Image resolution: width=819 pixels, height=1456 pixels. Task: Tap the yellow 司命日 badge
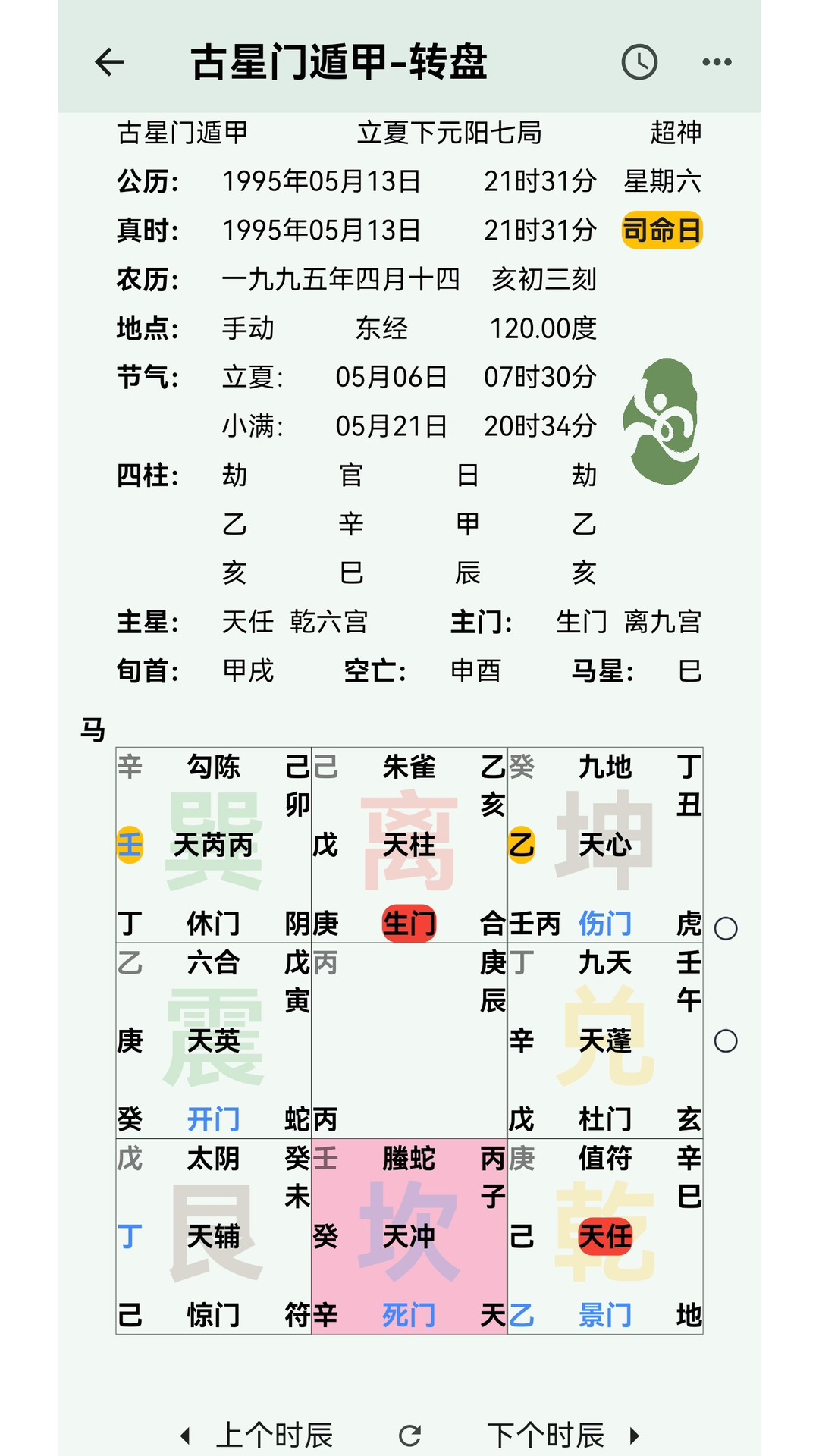click(663, 230)
